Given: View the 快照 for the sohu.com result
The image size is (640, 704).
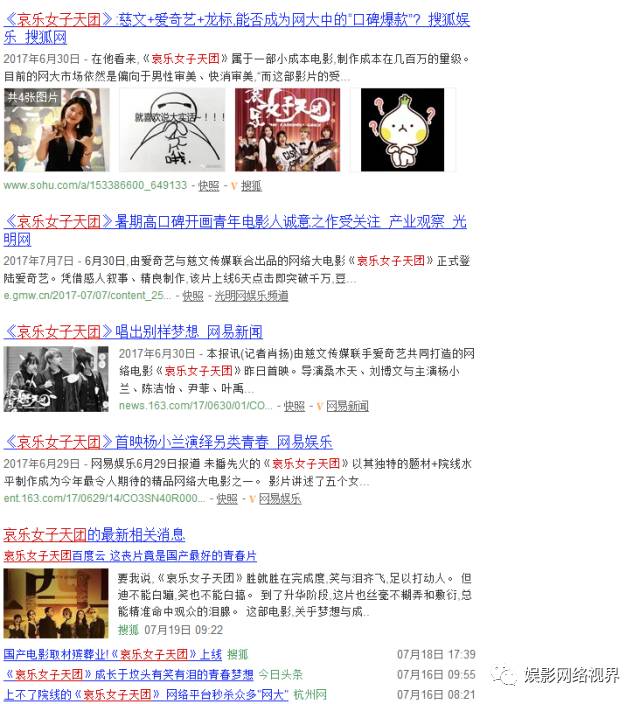Looking at the screenshot, I should (208, 185).
